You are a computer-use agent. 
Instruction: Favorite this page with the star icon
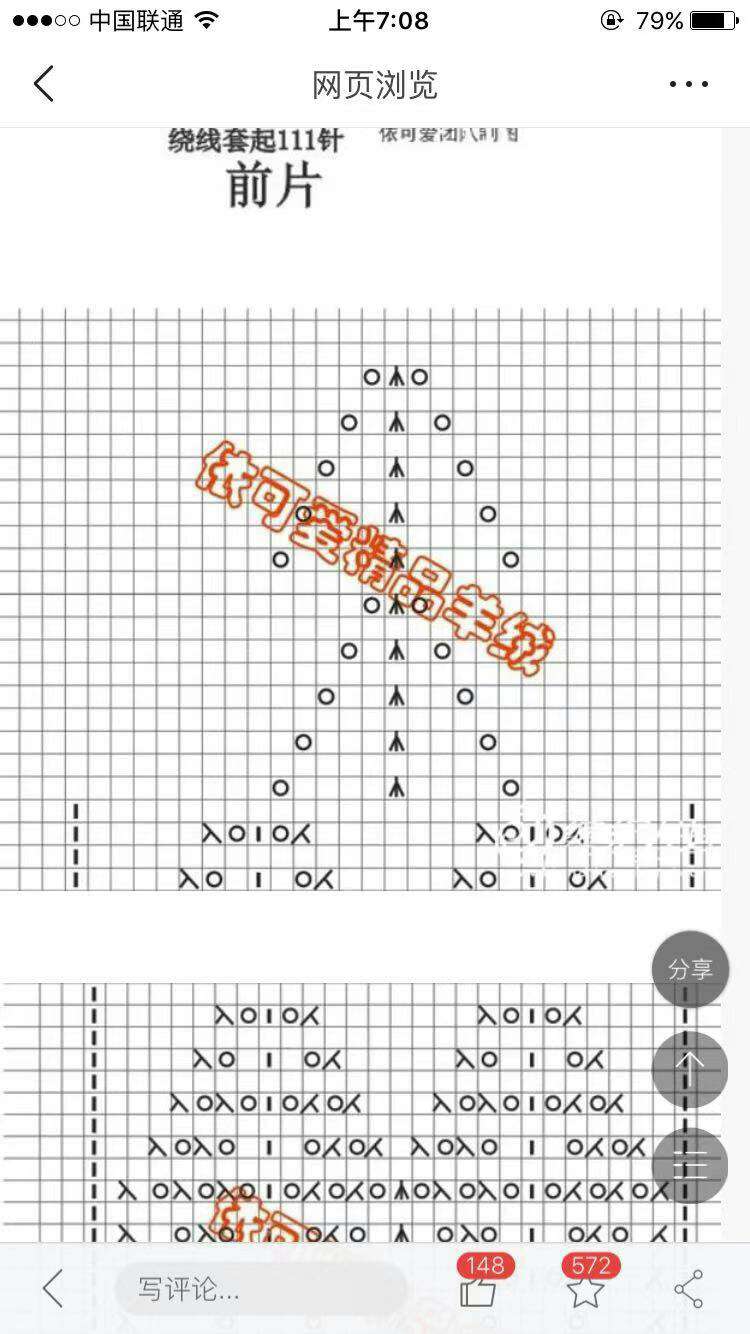coord(586,1290)
